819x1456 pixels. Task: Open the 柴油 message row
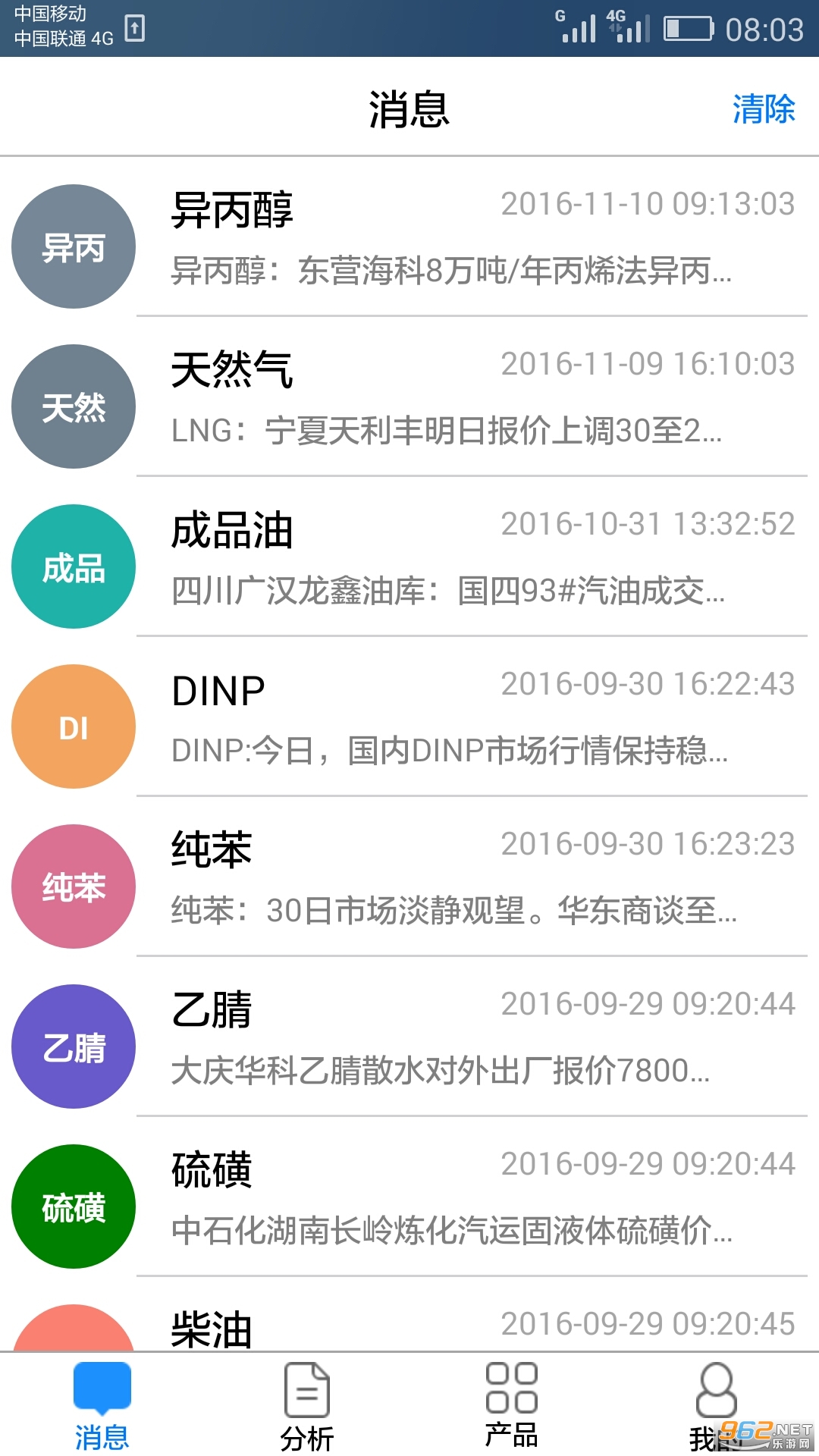coord(409,1327)
